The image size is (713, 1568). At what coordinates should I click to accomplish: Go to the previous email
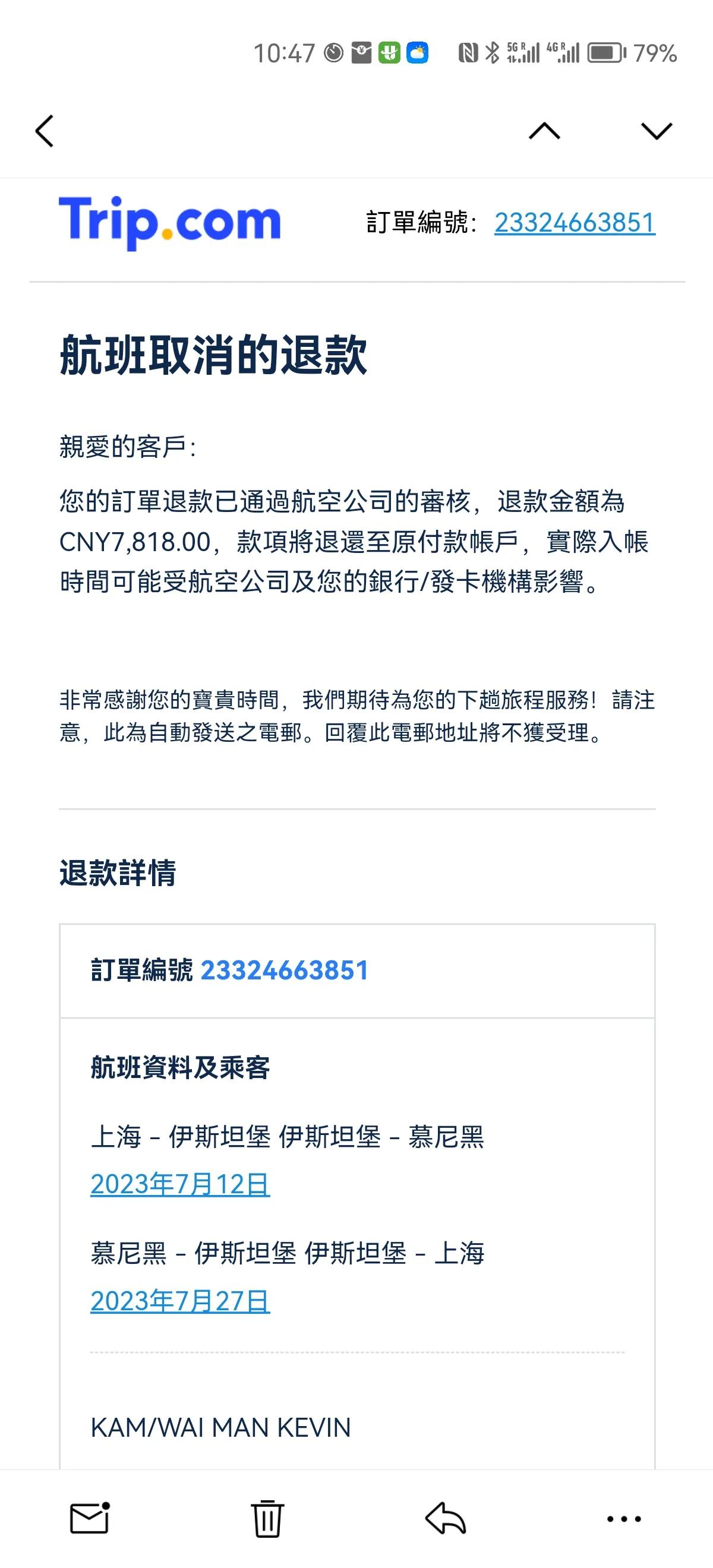544,131
